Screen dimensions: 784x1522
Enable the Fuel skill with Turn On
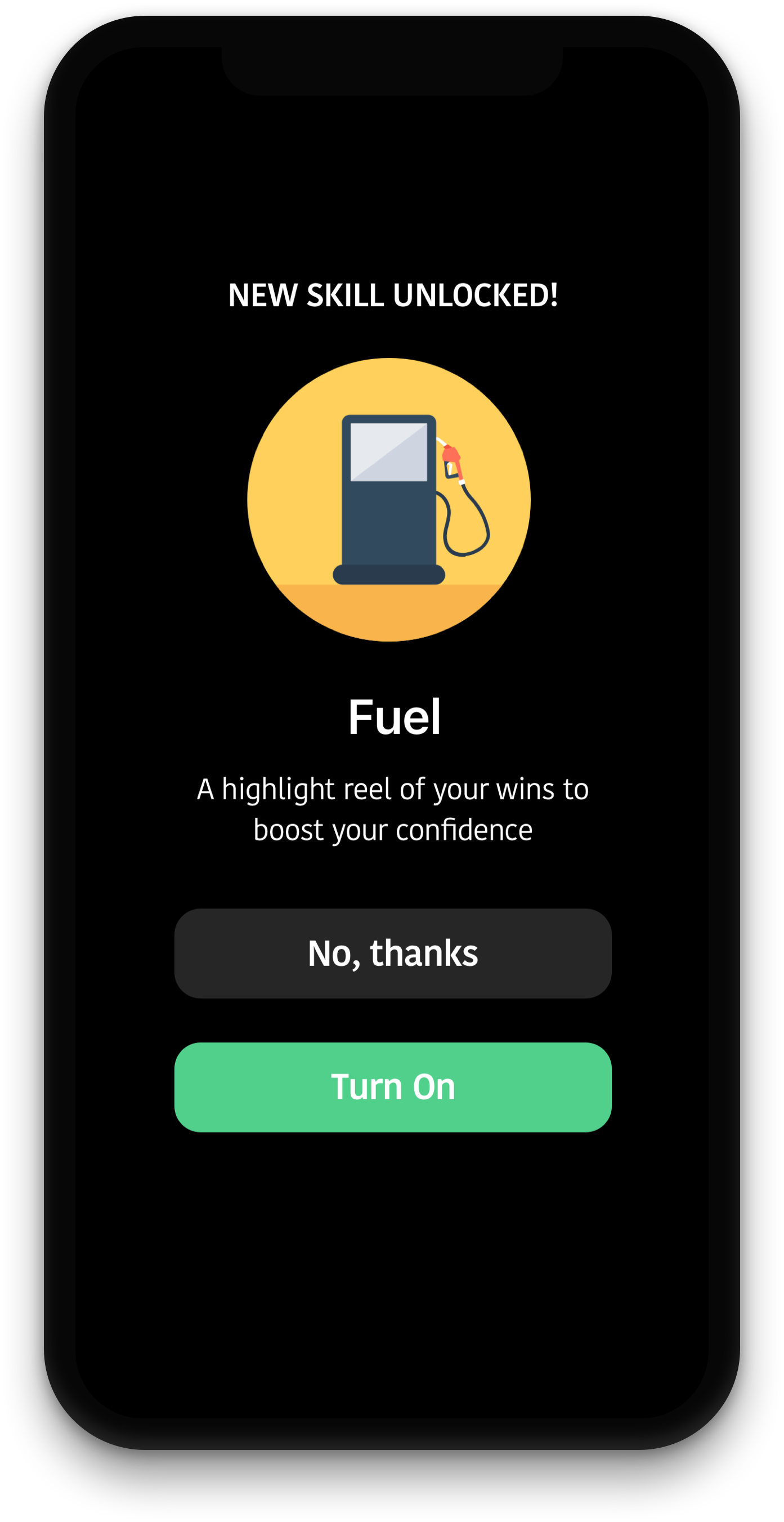pyautogui.click(x=392, y=1086)
